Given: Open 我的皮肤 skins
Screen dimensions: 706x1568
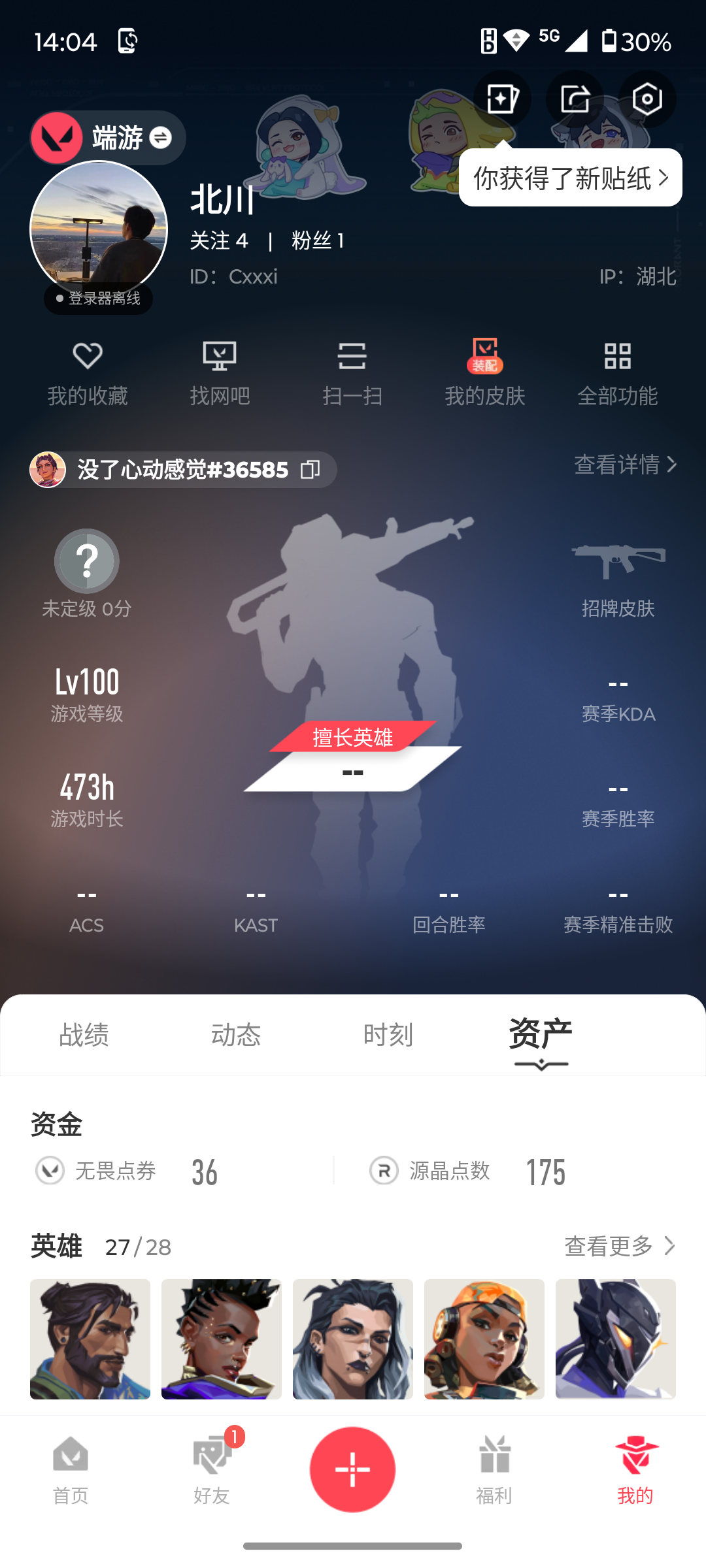Looking at the screenshot, I should [485, 374].
